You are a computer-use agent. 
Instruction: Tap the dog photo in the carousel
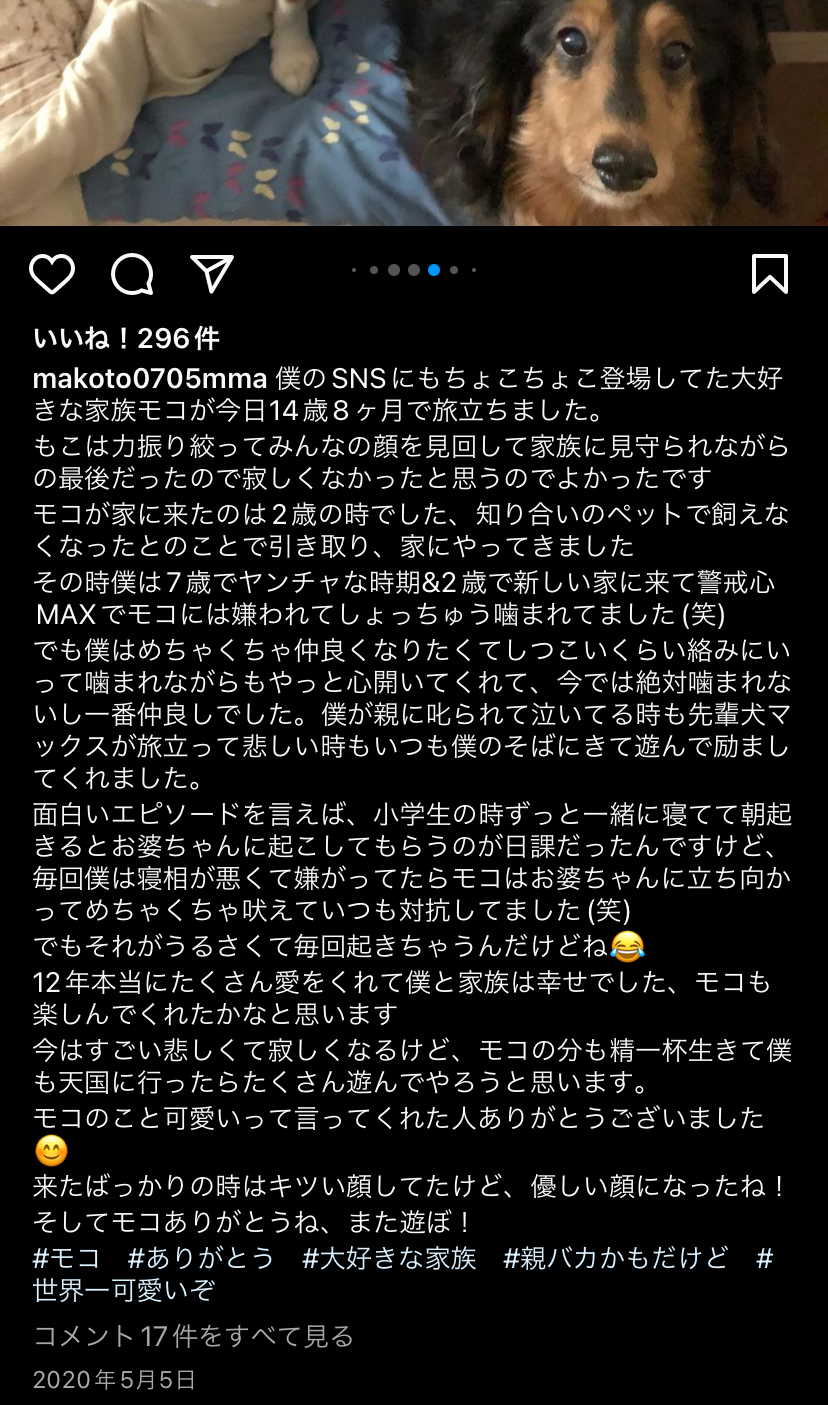click(x=414, y=112)
